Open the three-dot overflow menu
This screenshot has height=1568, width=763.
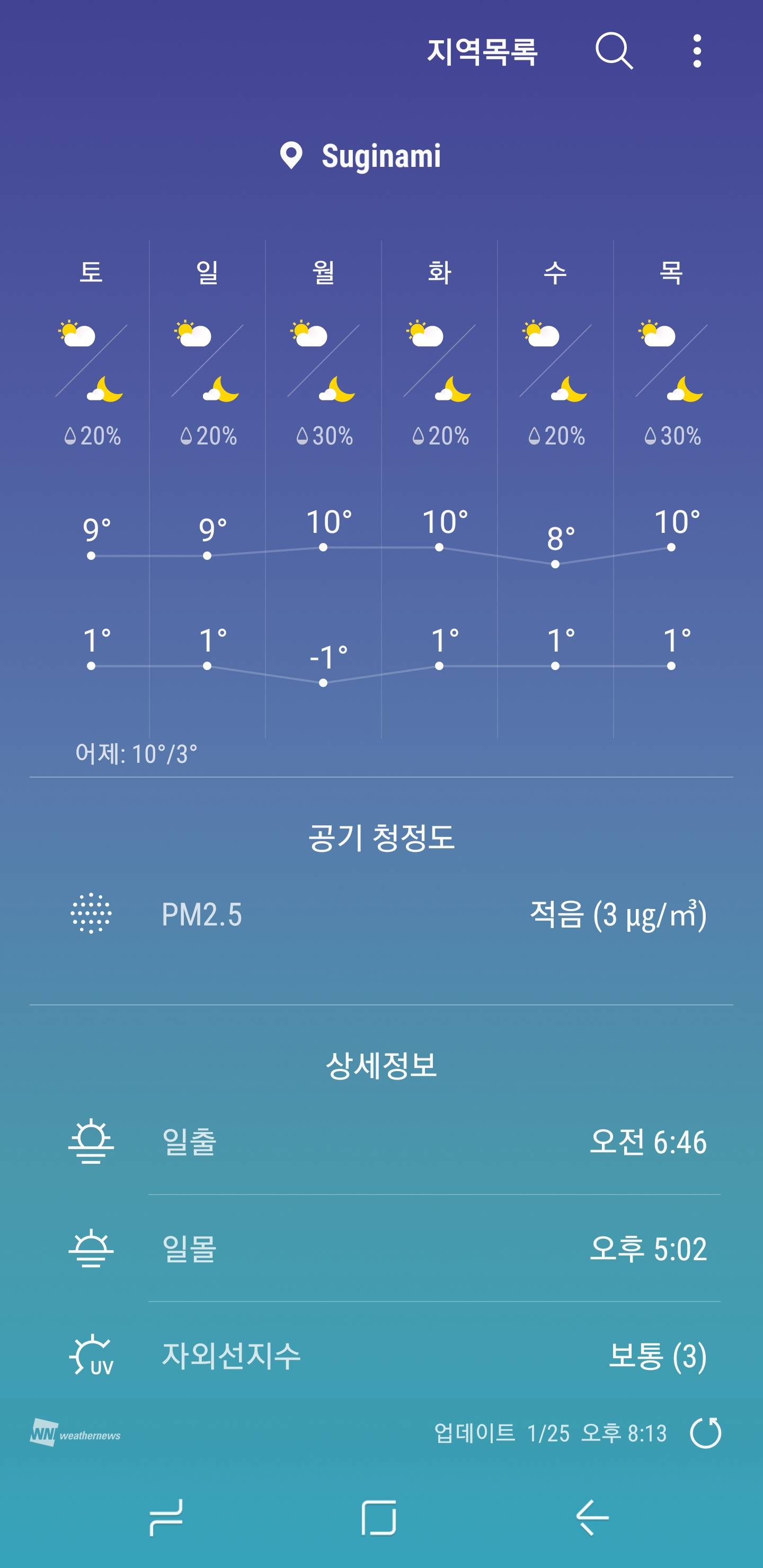(x=697, y=51)
